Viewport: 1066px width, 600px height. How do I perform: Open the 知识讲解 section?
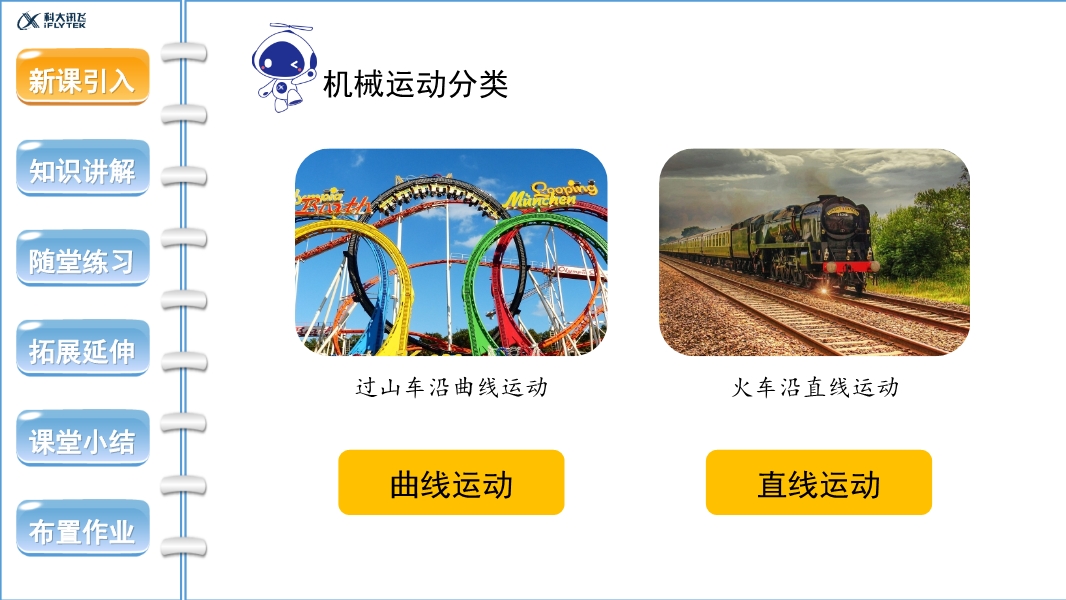click(82, 169)
